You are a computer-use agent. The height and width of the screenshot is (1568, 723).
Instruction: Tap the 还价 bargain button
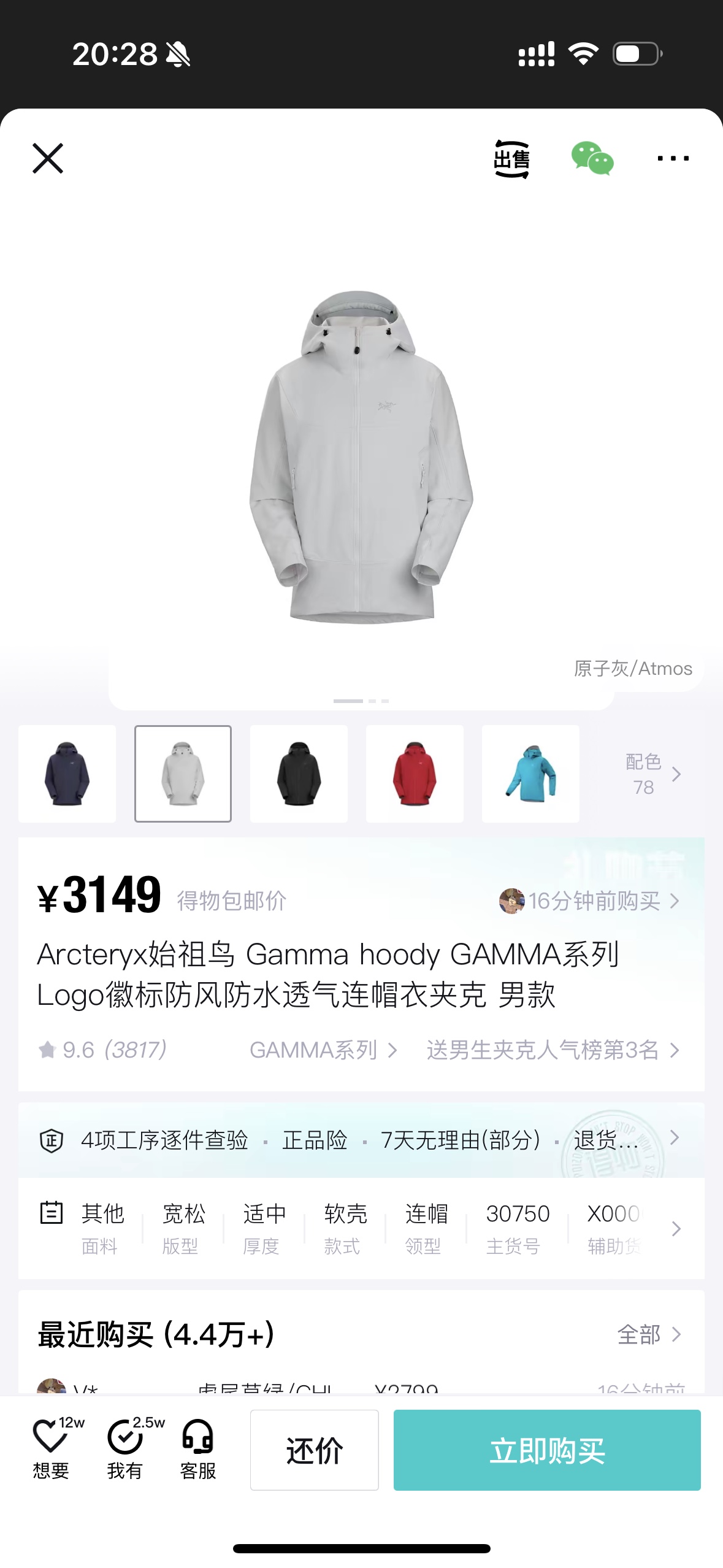pyautogui.click(x=315, y=1450)
